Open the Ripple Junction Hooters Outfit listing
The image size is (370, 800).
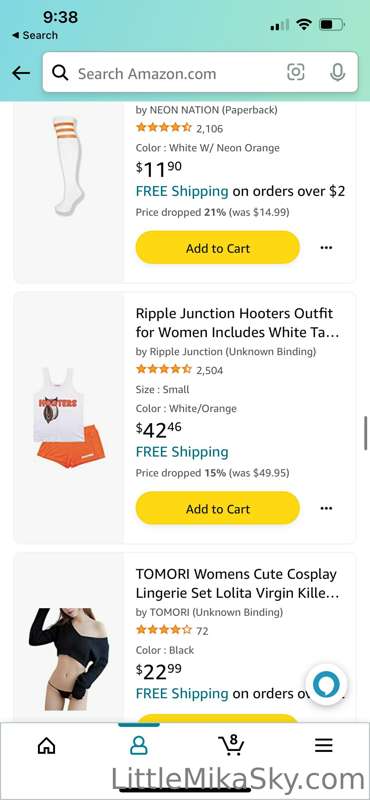(x=237, y=323)
